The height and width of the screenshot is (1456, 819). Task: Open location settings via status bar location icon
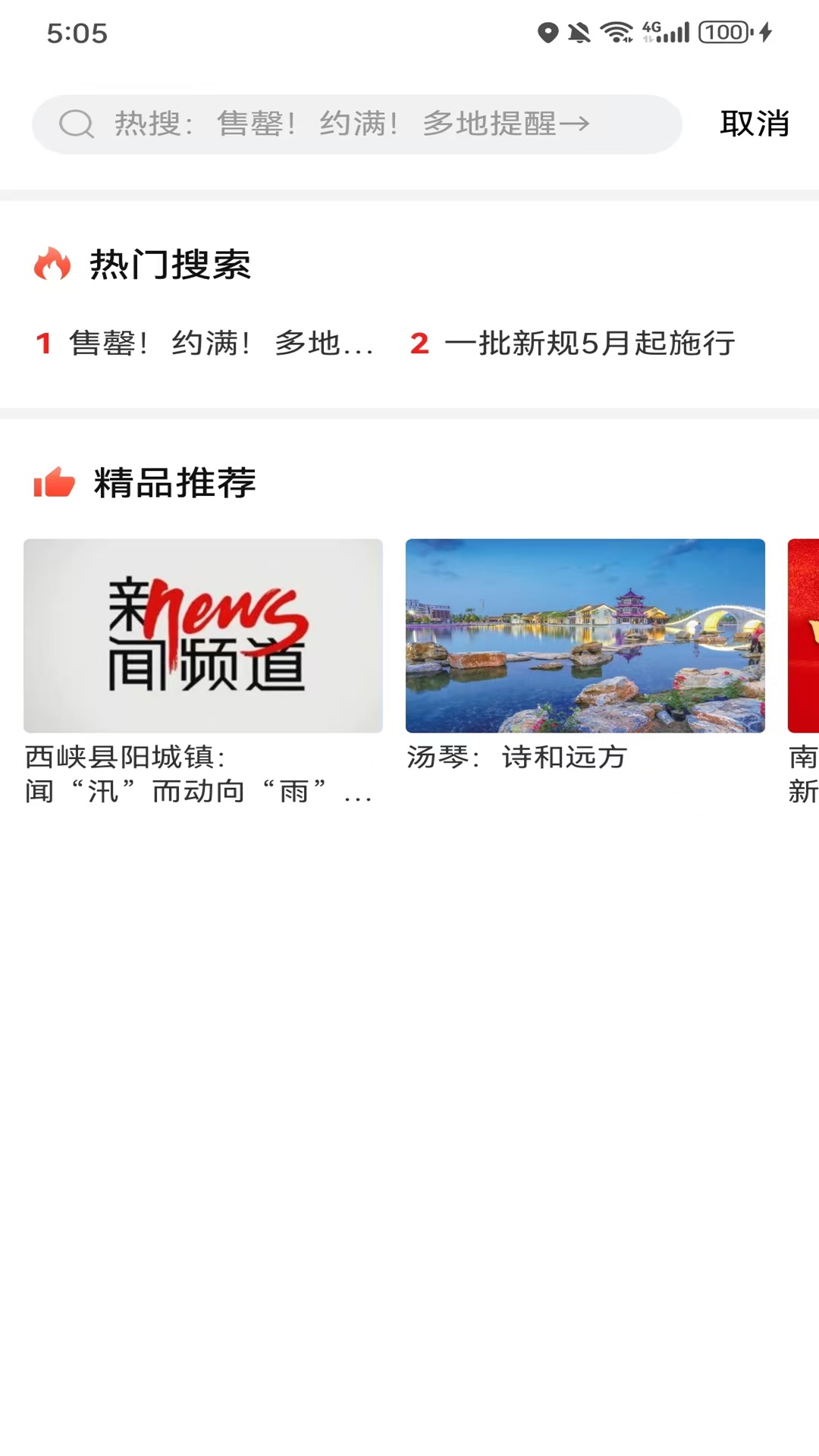[548, 30]
